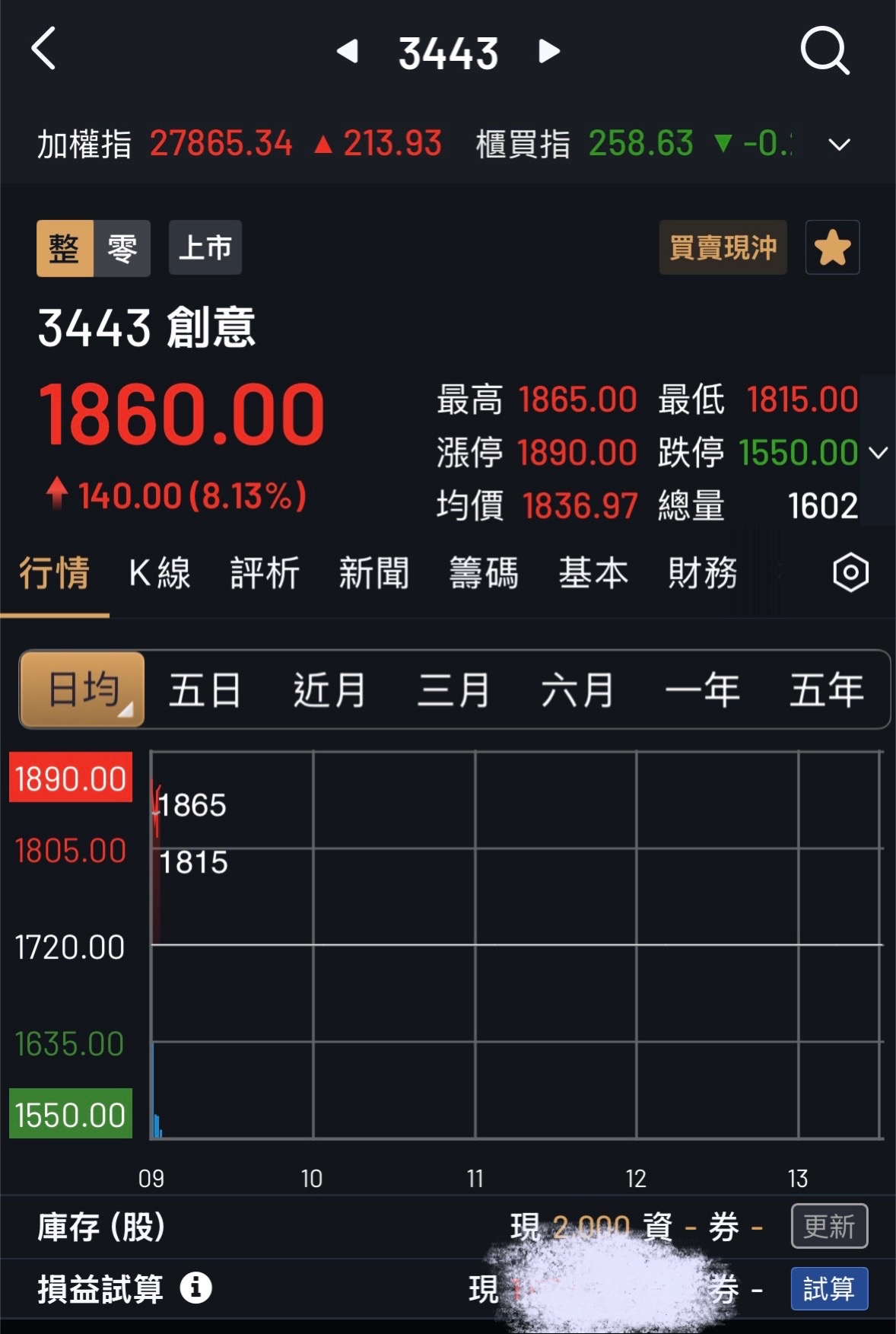Switch to 零 (odd lot) mode

tap(120, 247)
